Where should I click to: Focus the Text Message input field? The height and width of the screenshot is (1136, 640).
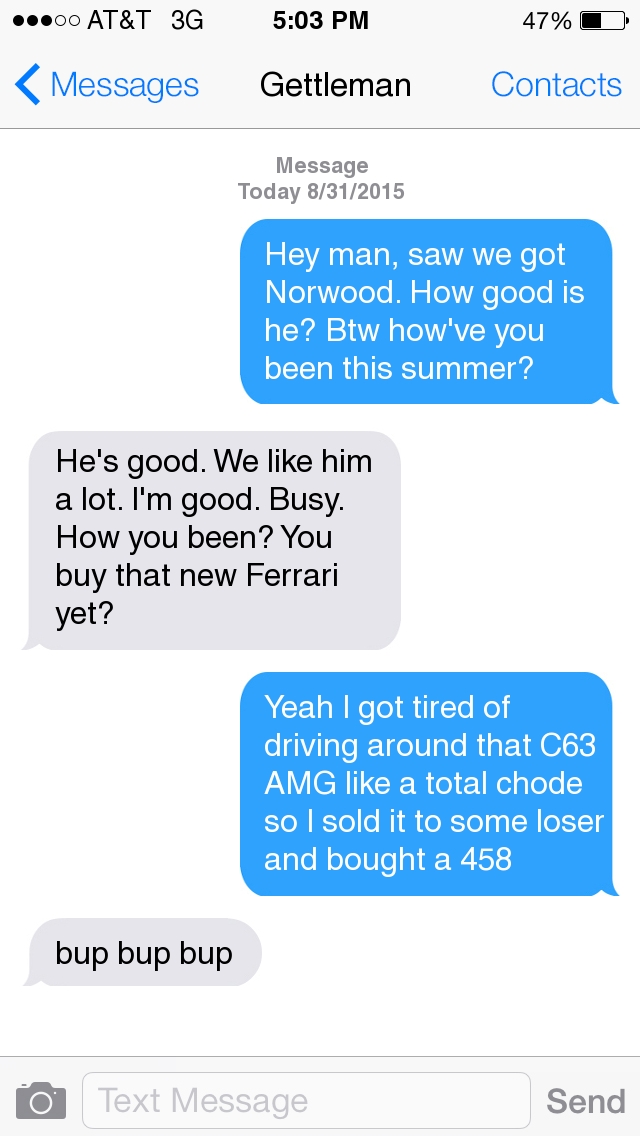[307, 1100]
